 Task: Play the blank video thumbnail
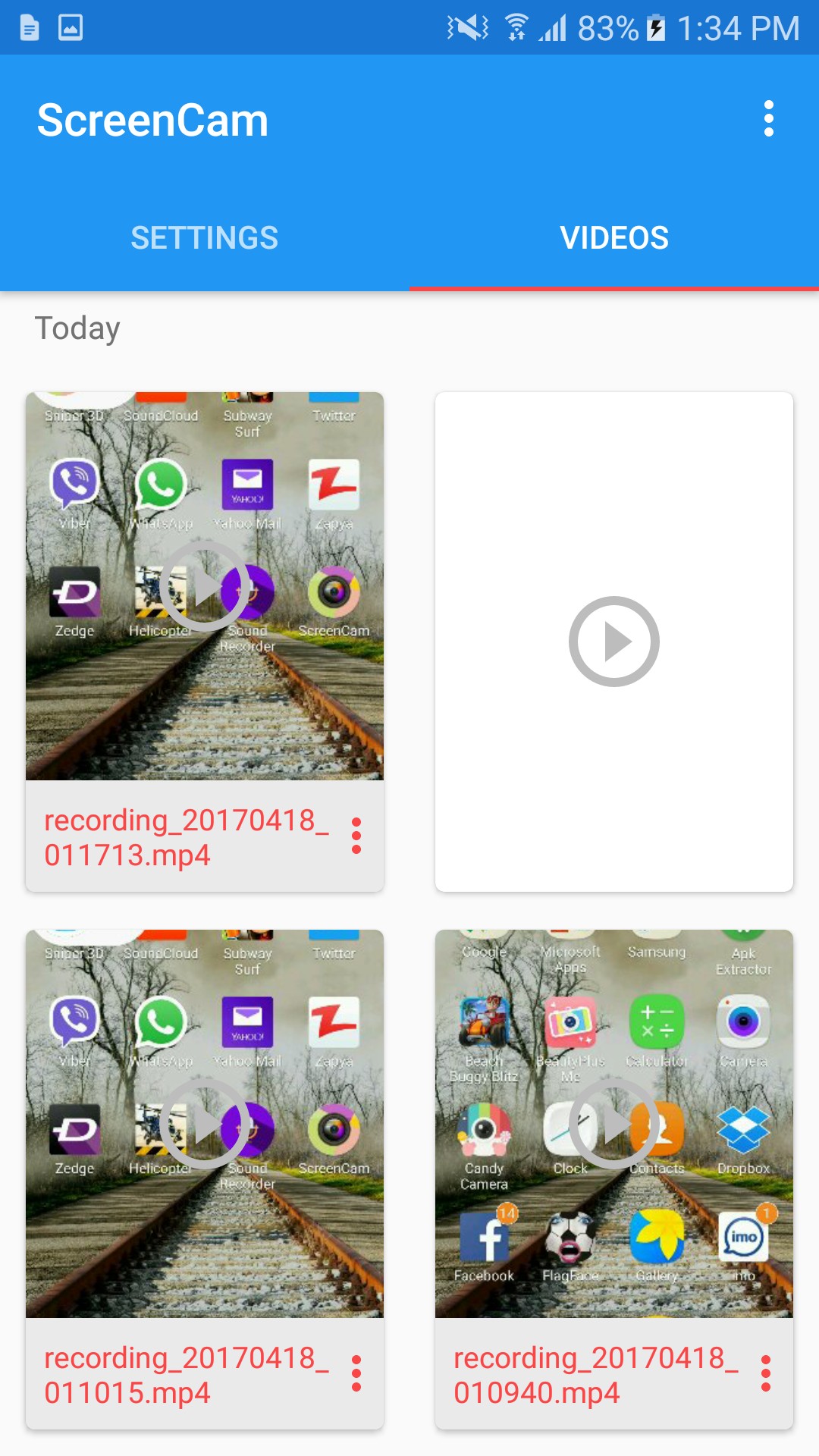[613, 642]
